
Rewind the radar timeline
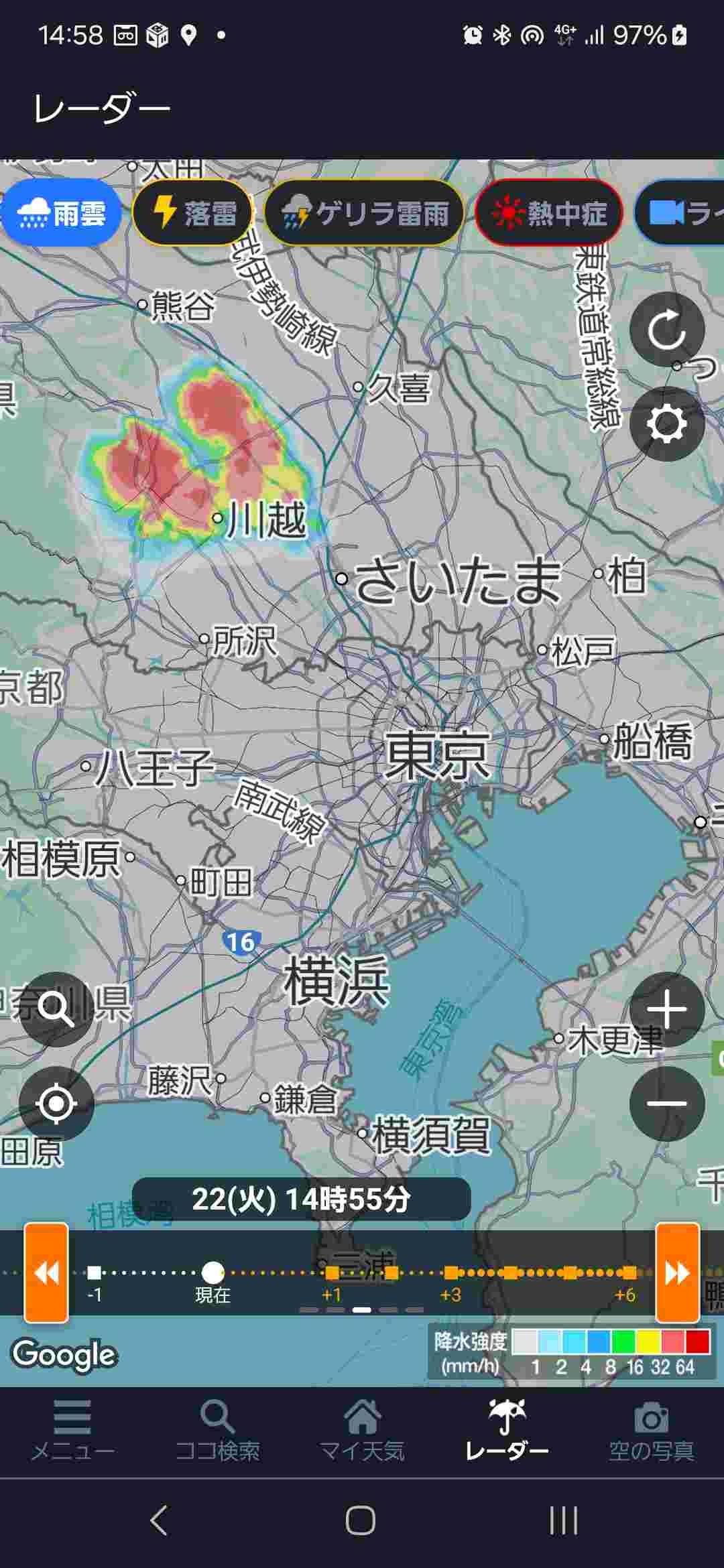(46, 1272)
